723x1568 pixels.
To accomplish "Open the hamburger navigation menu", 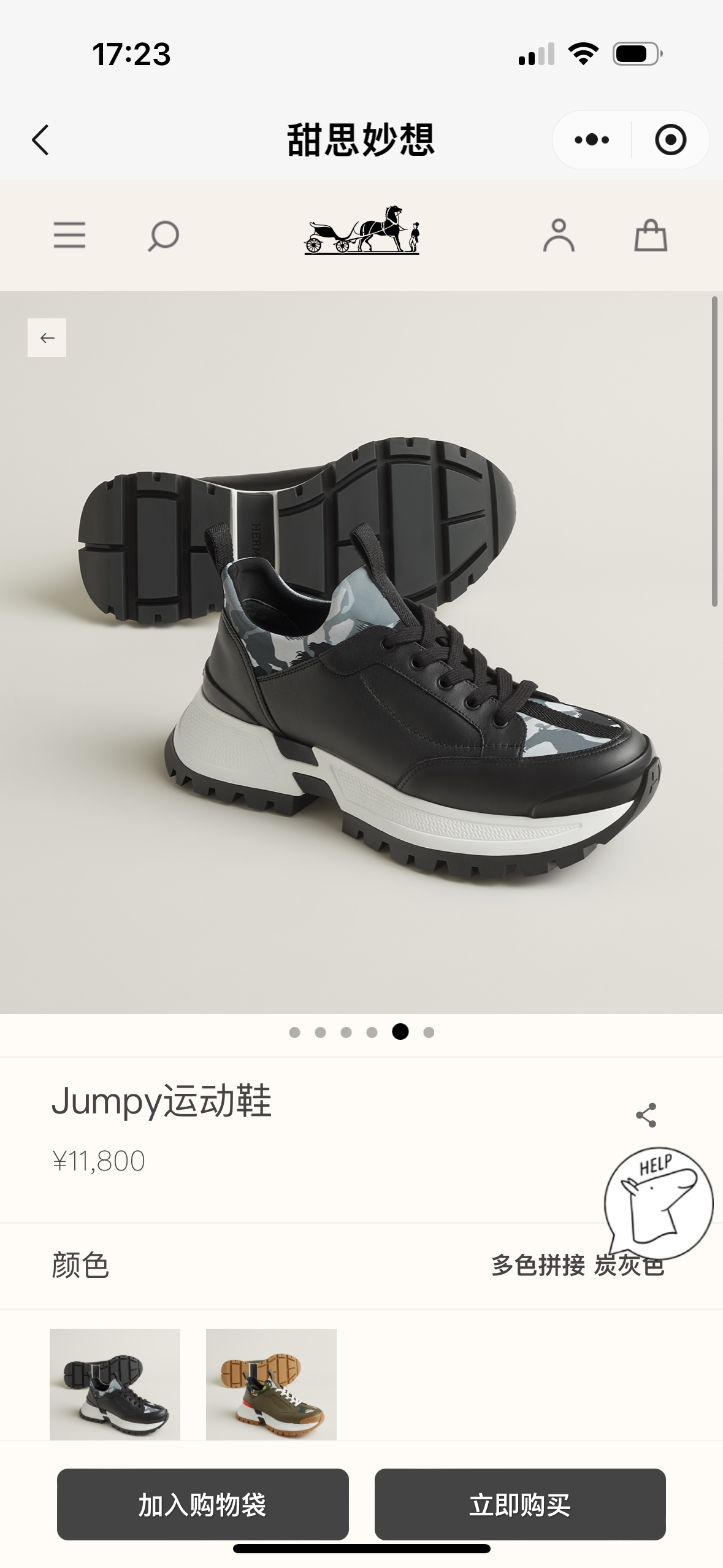I will pyautogui.click(x=69, y=236).
